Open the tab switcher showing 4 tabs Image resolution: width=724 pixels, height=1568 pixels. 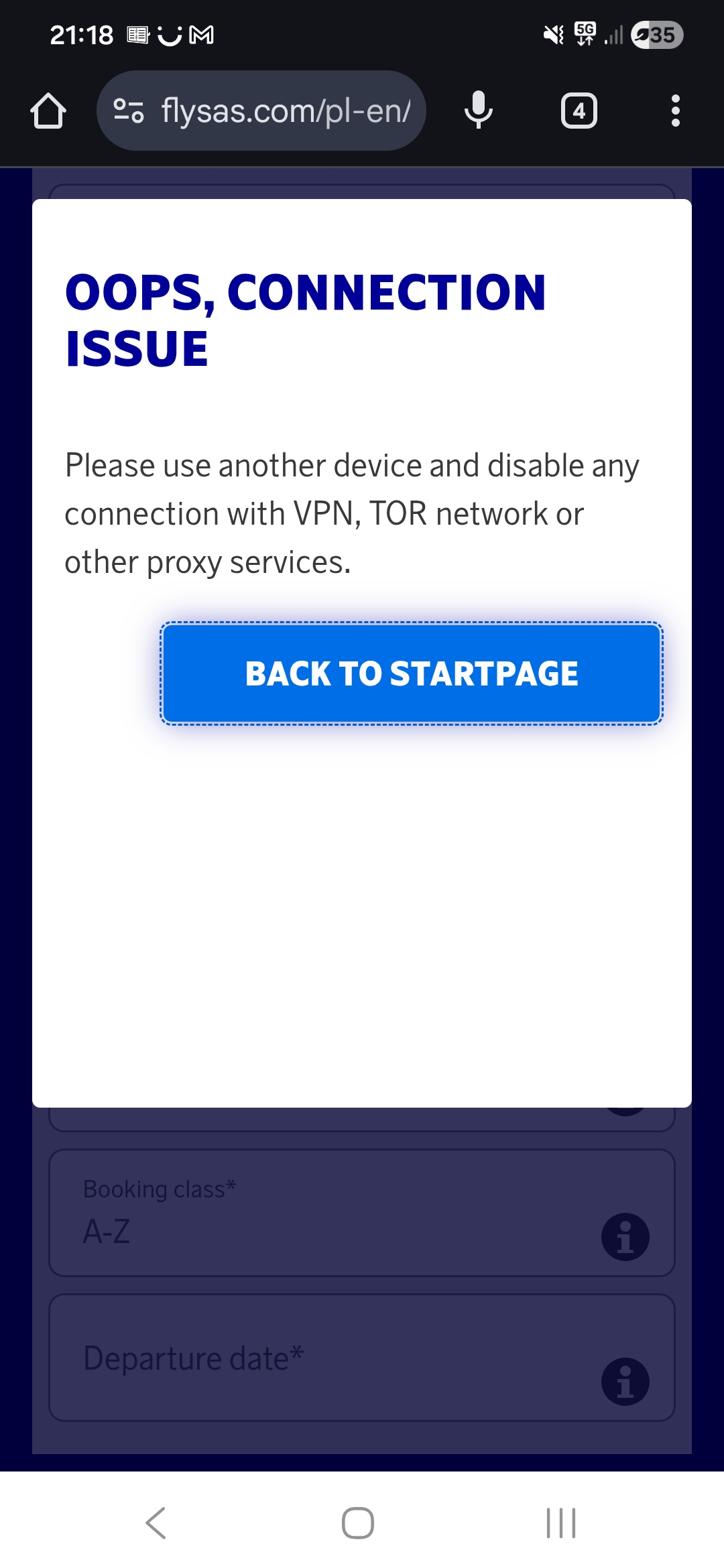pyautogui.click(x=579, y=111)
